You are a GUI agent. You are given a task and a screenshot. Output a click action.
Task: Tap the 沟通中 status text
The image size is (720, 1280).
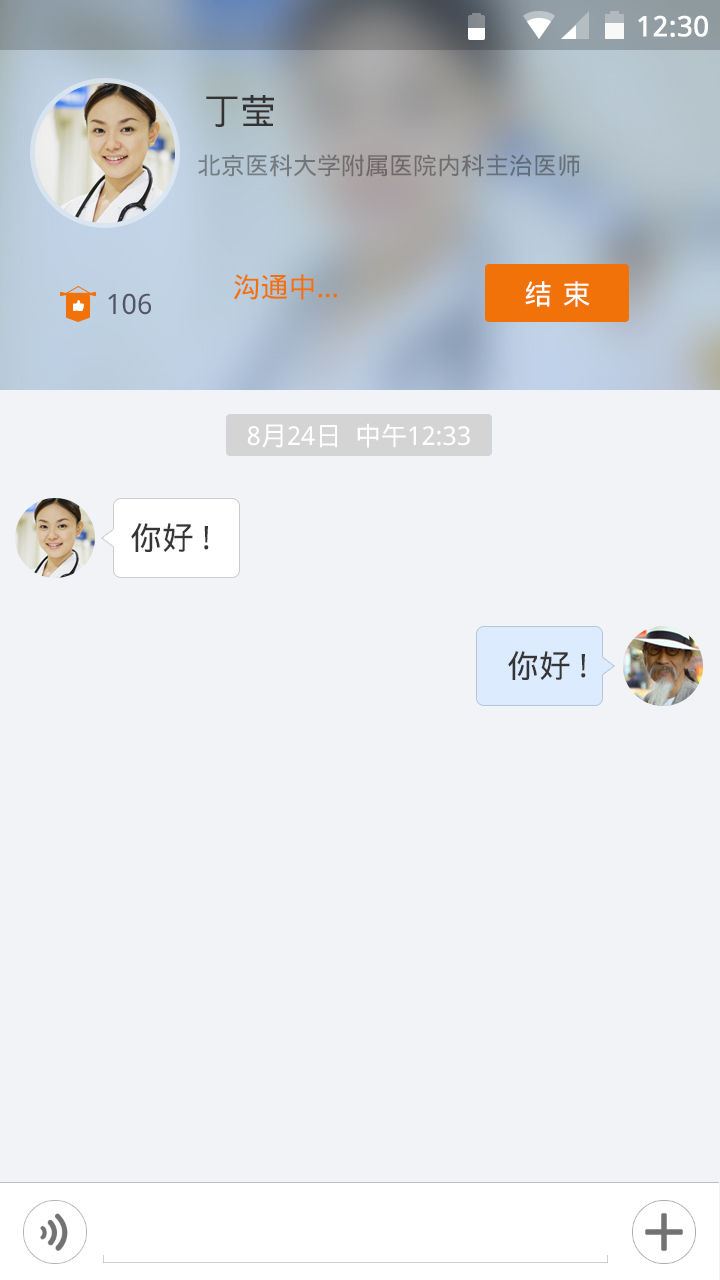(x=287, y=290)
